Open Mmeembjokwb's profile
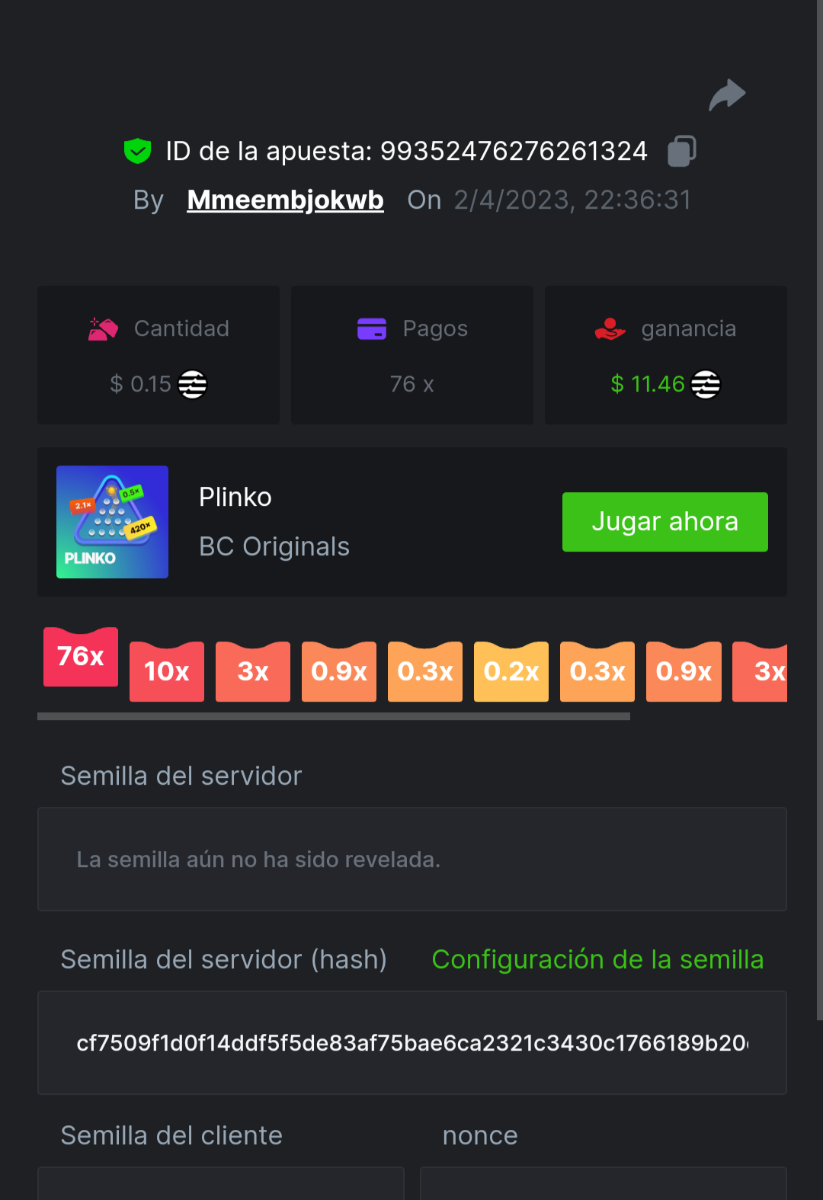The width and height of the screenshot is (823, 1200). (285, 200)
